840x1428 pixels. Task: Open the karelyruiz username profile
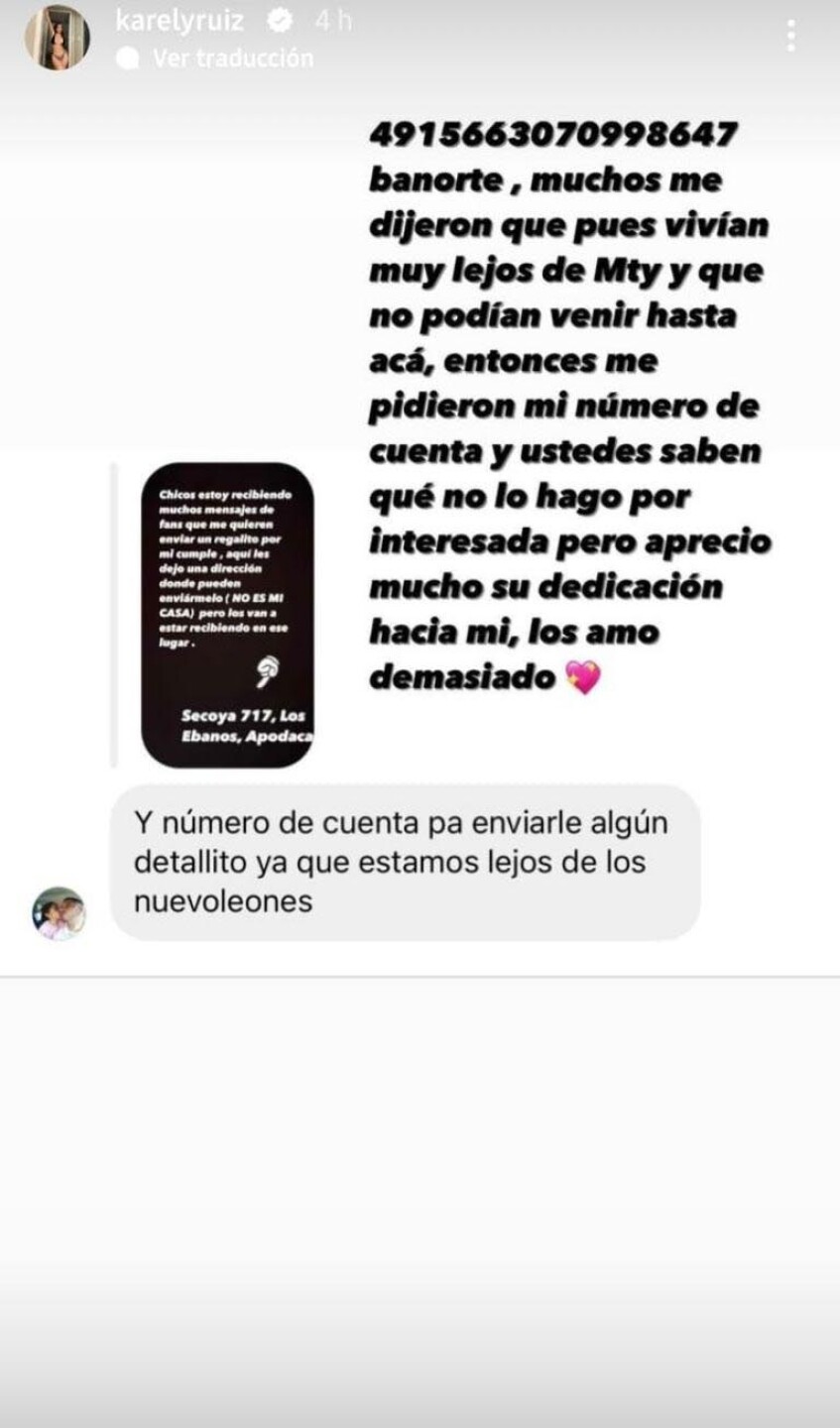click(180, 20)
